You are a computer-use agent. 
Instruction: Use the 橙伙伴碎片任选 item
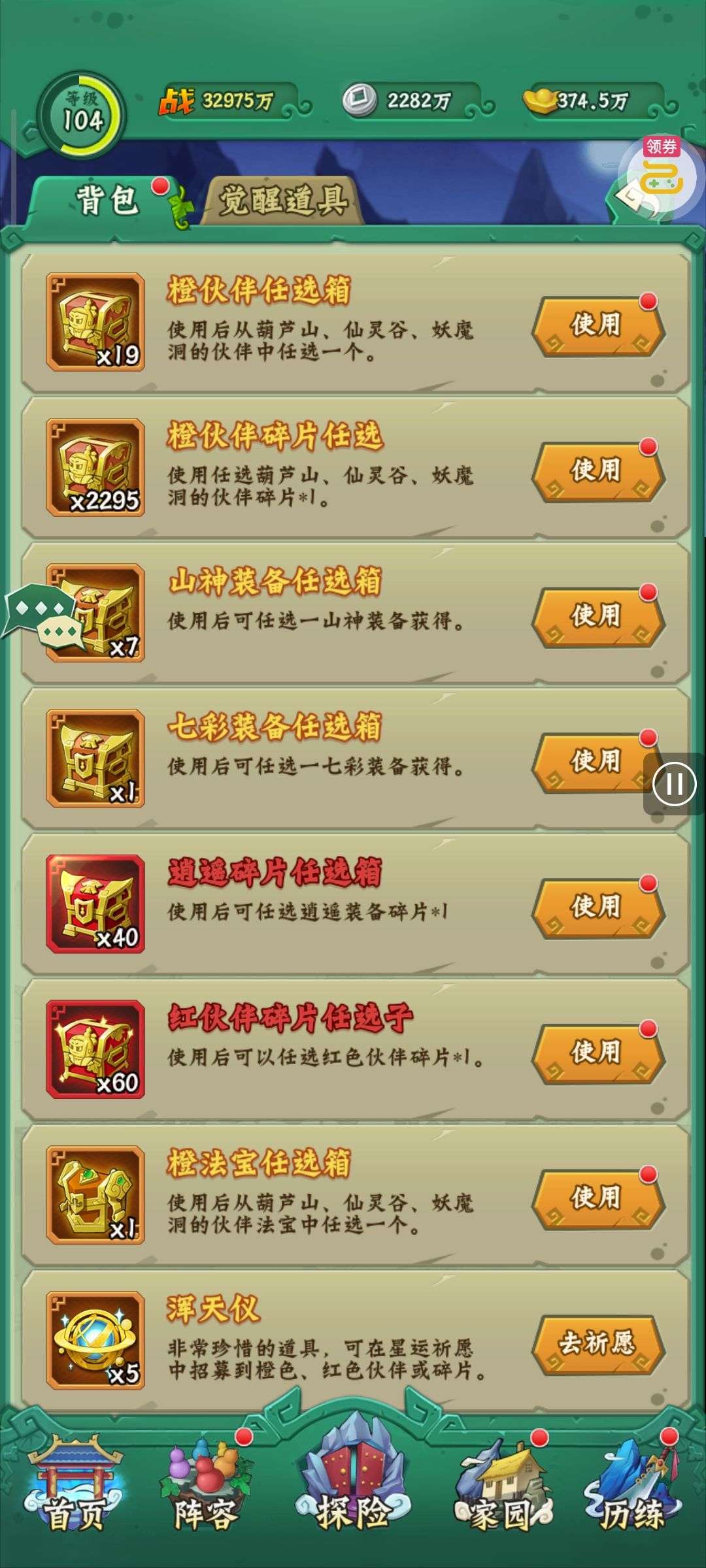pos(597,470)
